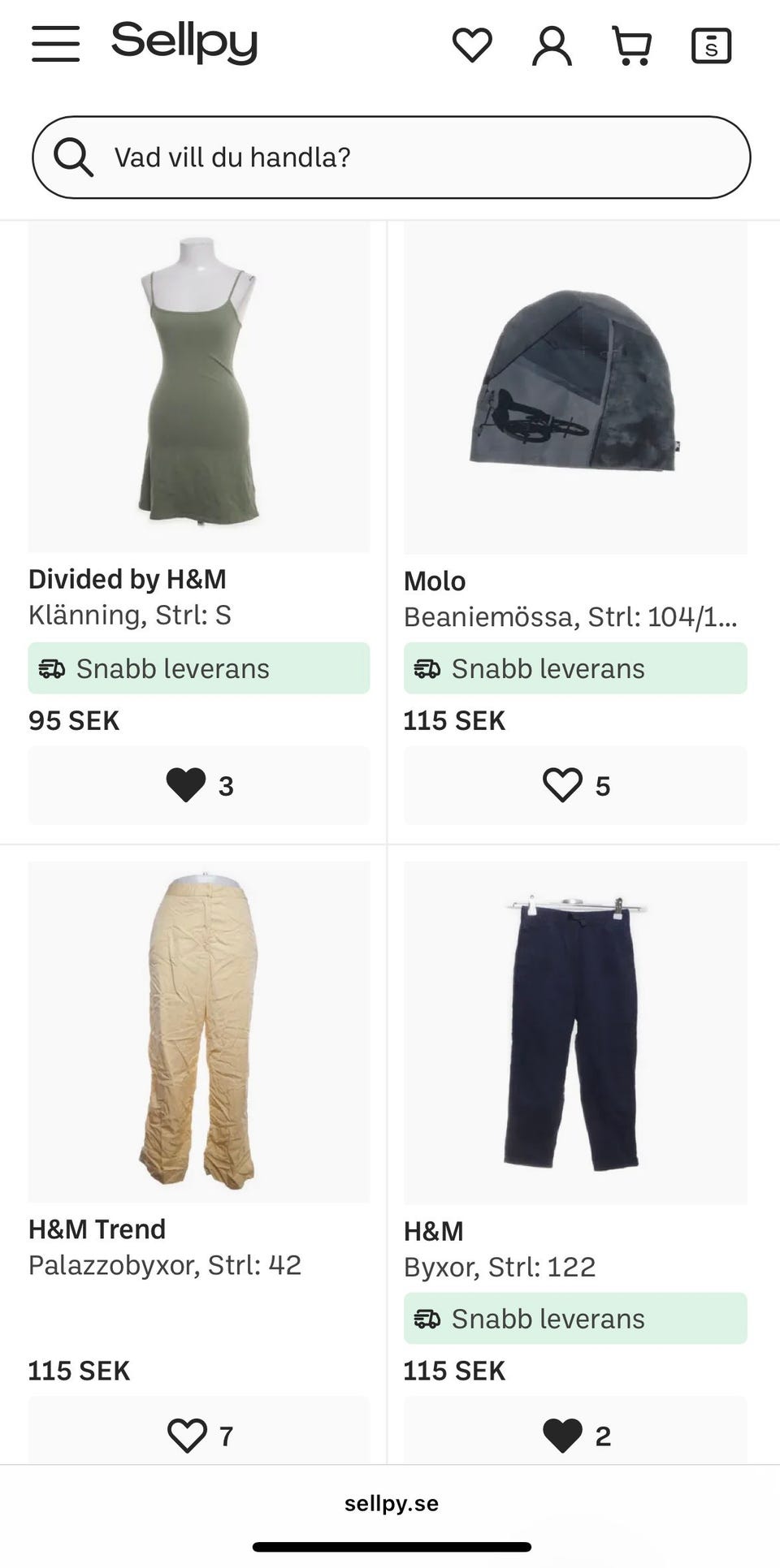
Task: Open the account profile icon
Action: (x=552, y=45)
